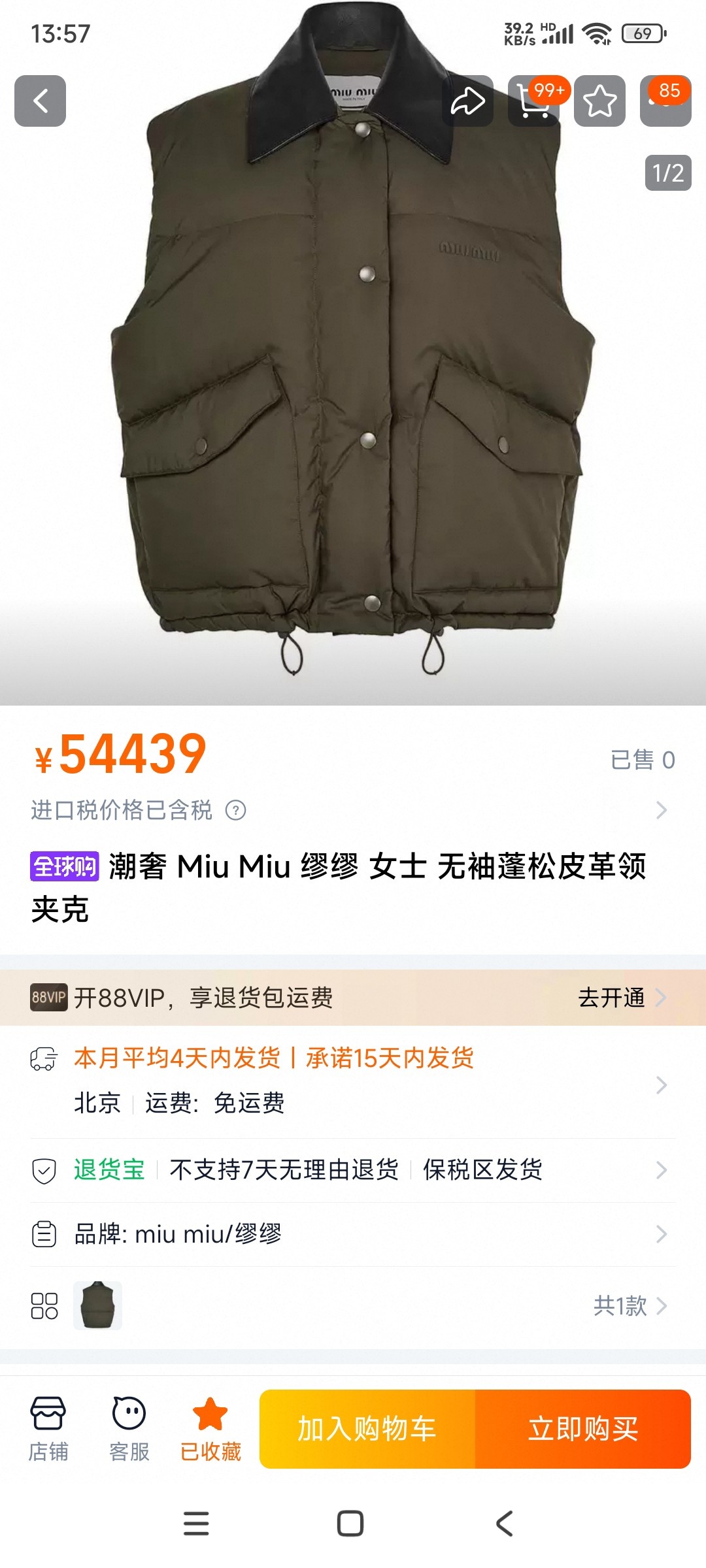Buy now with 立即购买
The height and width of the screenshot is (1568, 706).
[582, 1429]
